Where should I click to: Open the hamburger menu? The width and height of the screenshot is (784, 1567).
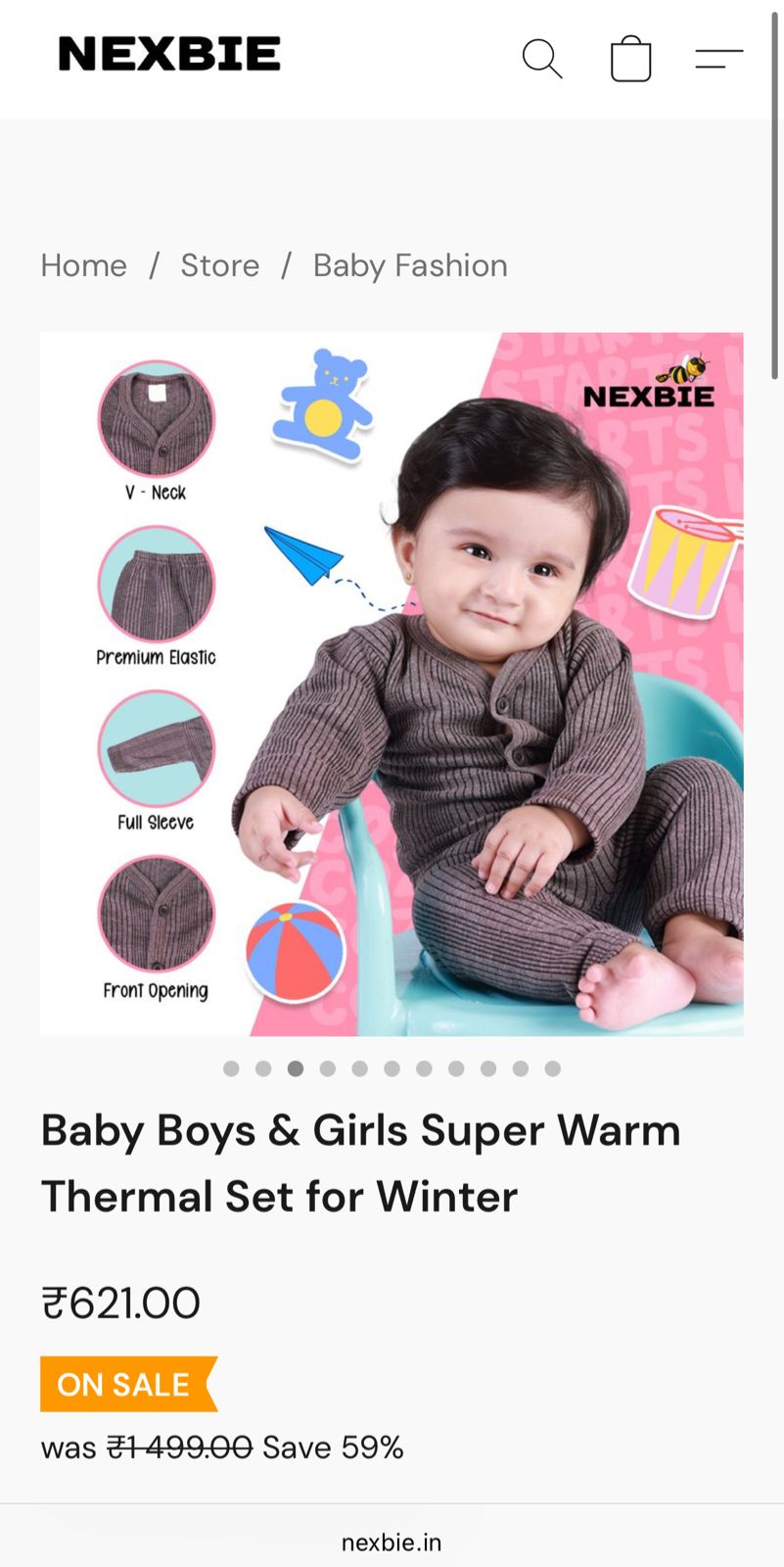pyautogui.click(x=718, y=59)
